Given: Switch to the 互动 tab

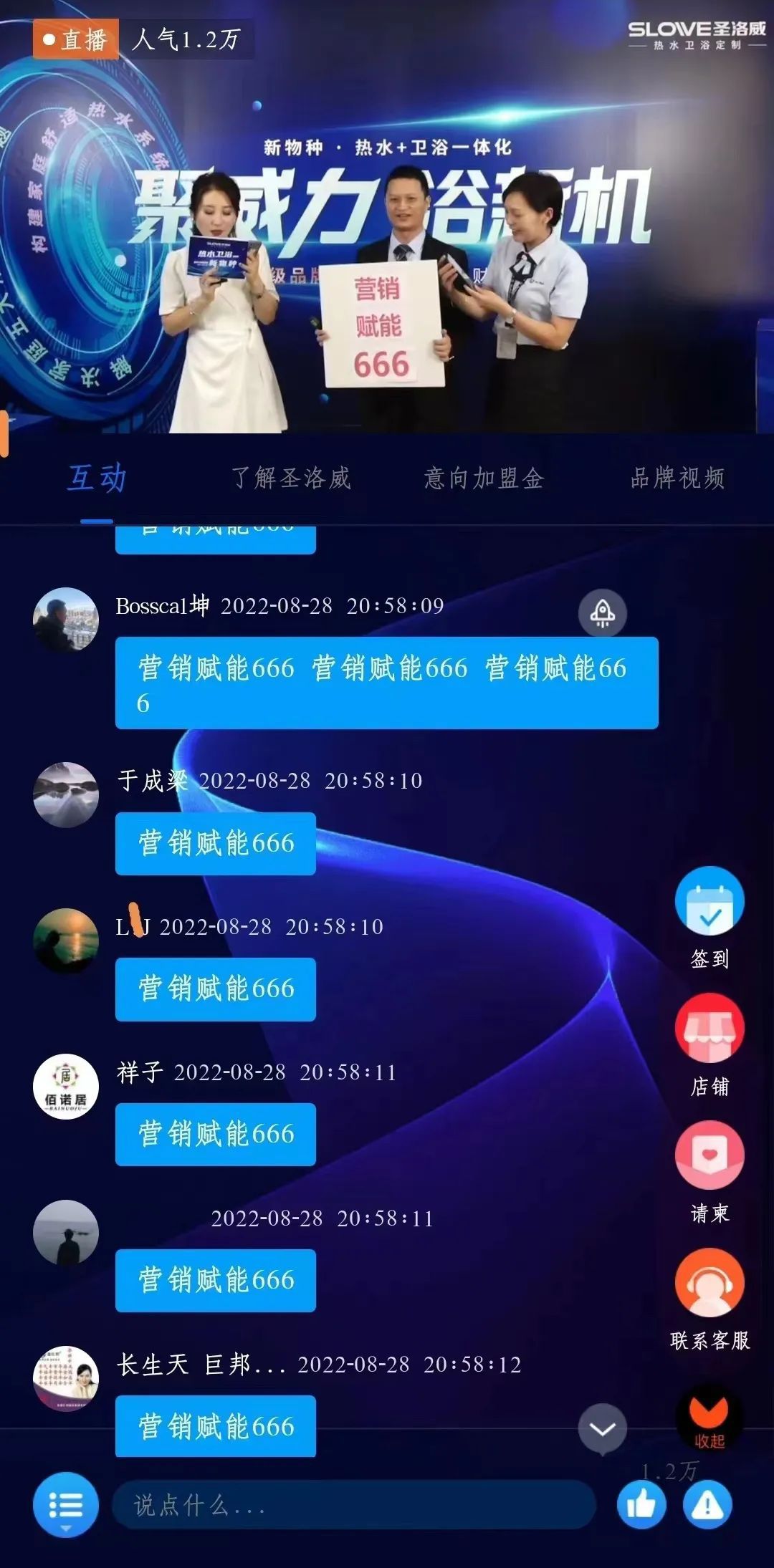Looking at the screenshot, I should [x=97, y=478].
